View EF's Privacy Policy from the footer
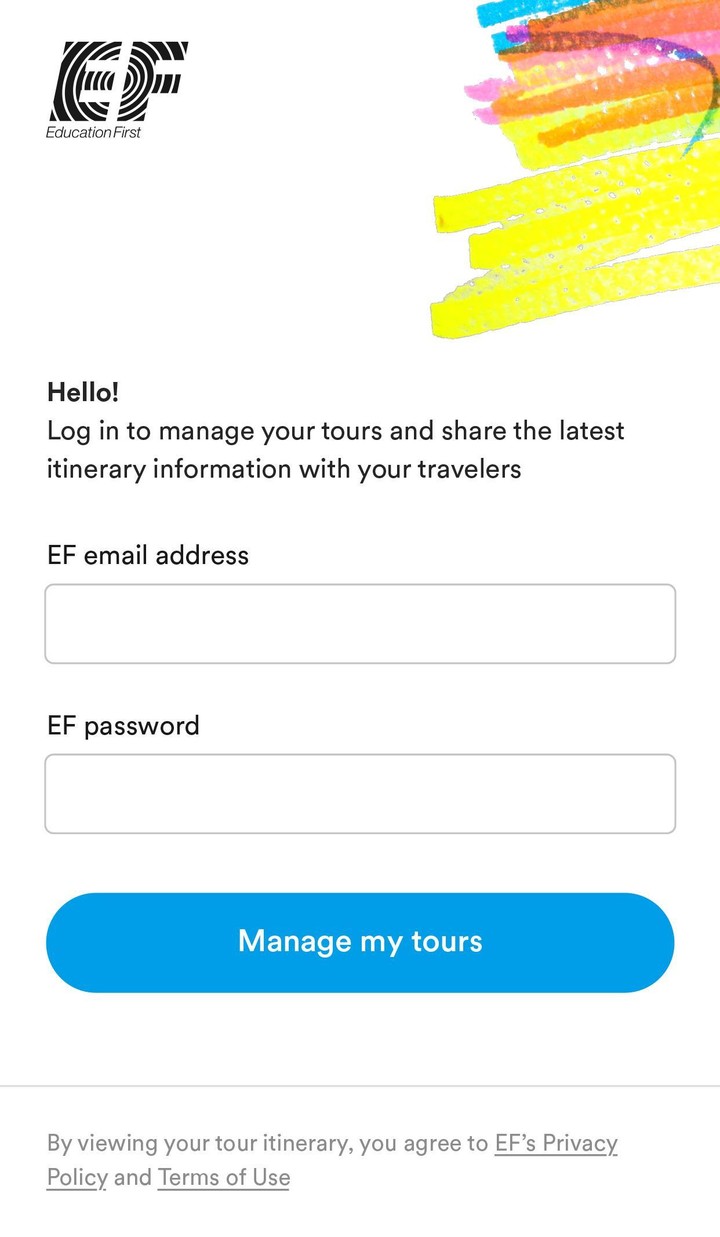Screen dimensions: 720x1237 (557, 1143)
